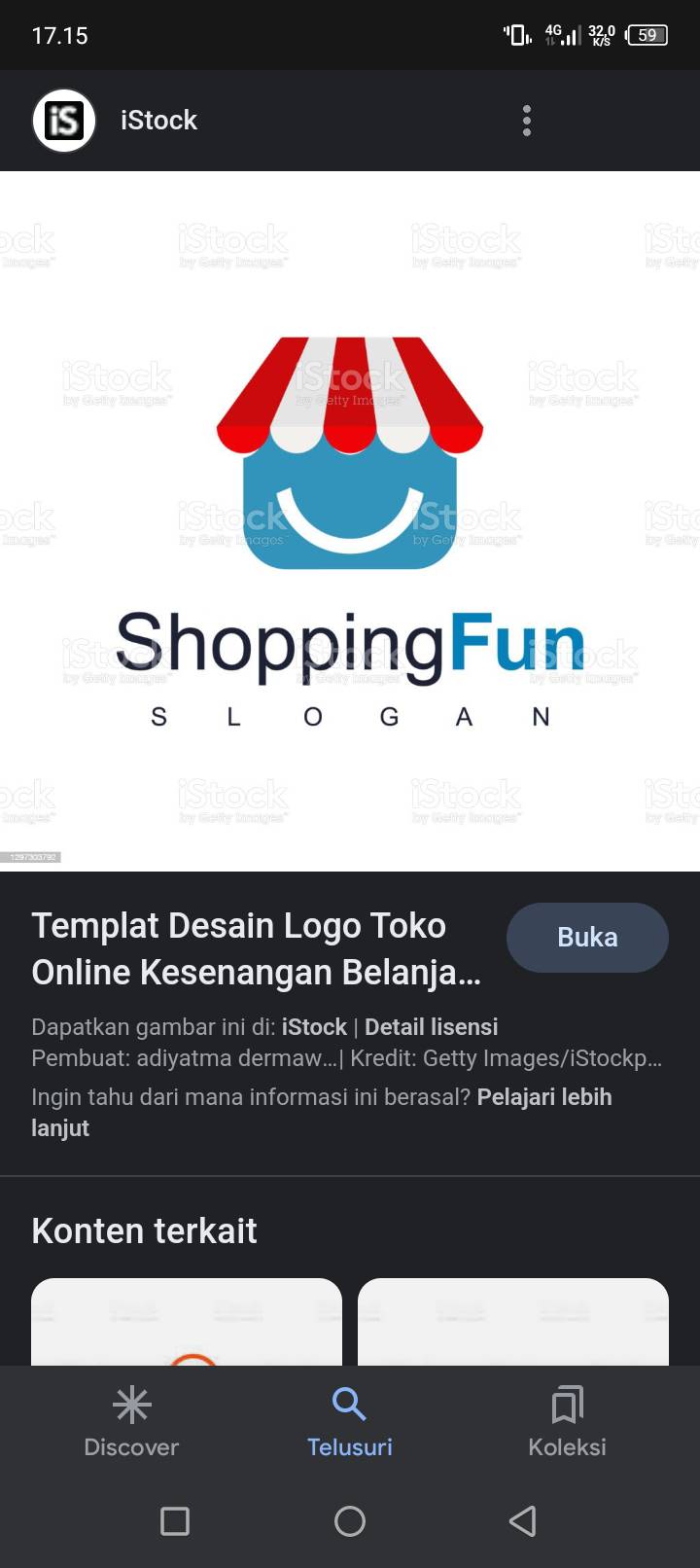Select the Telusuri tab
This screenshot has width=700, height=1568.
coord(349,1422)
